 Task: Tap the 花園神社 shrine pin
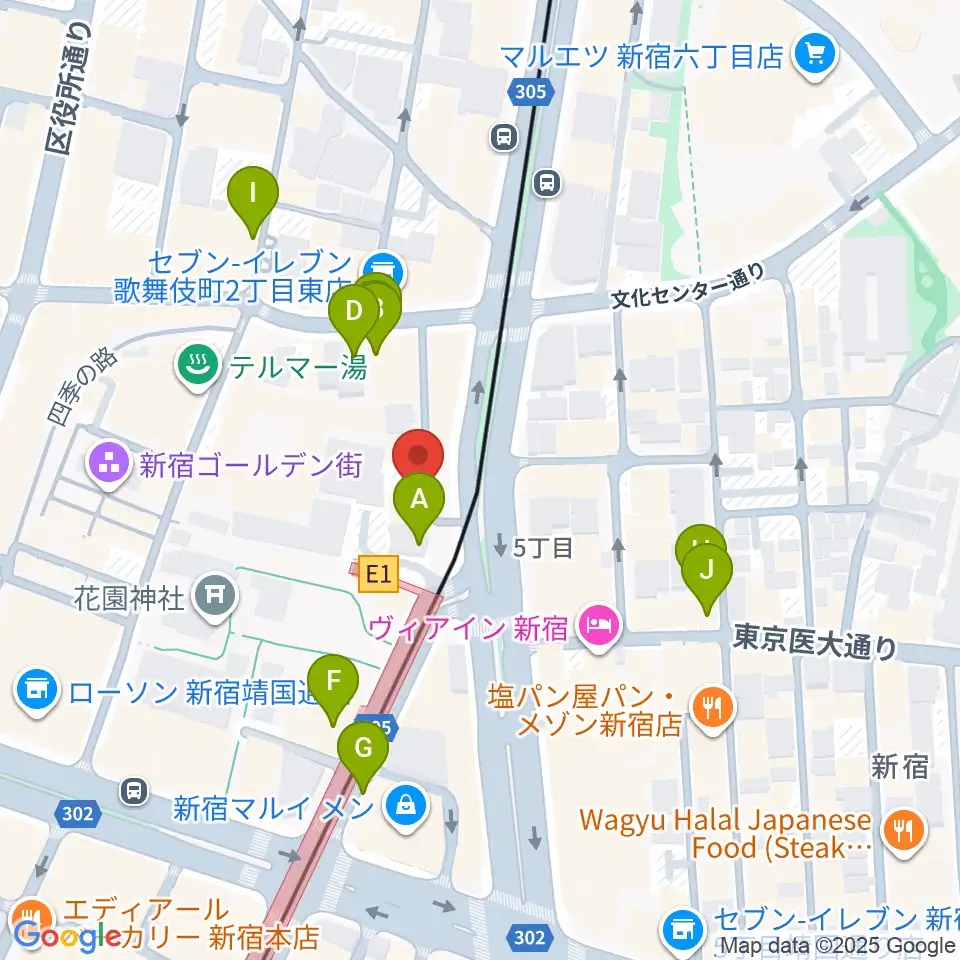[214, 594]
